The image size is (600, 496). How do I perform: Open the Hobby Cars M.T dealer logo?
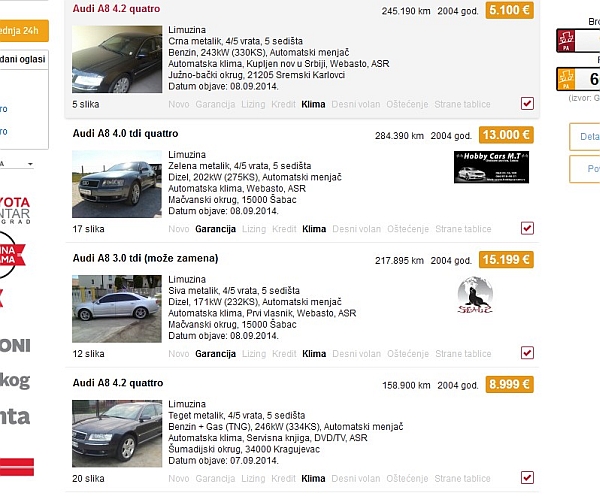pyautogui.click(x=491, y=167)
